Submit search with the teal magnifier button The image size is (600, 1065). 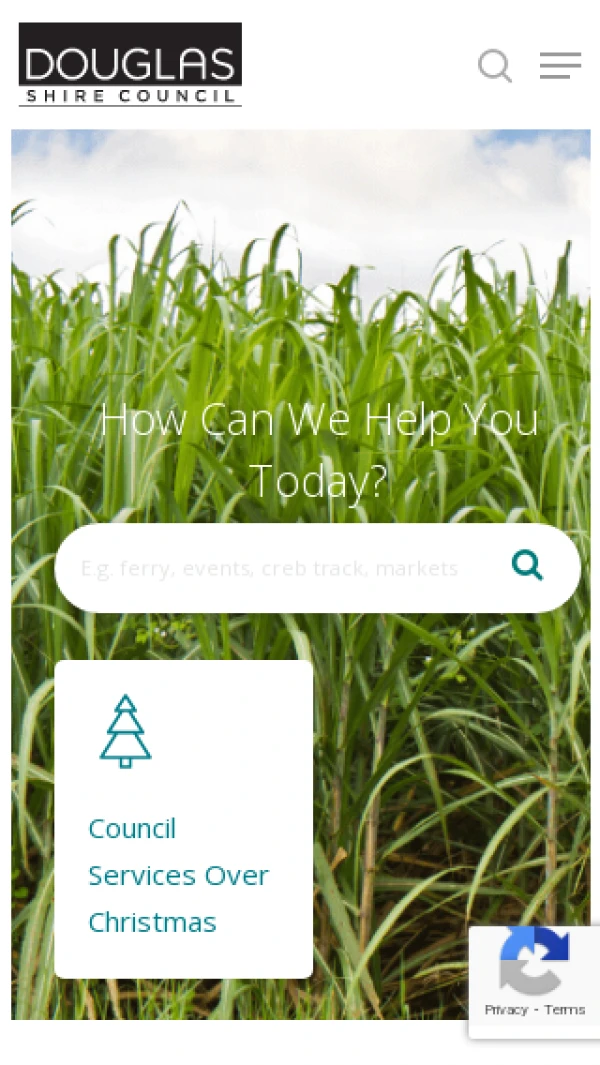click(x=527, y=566)
